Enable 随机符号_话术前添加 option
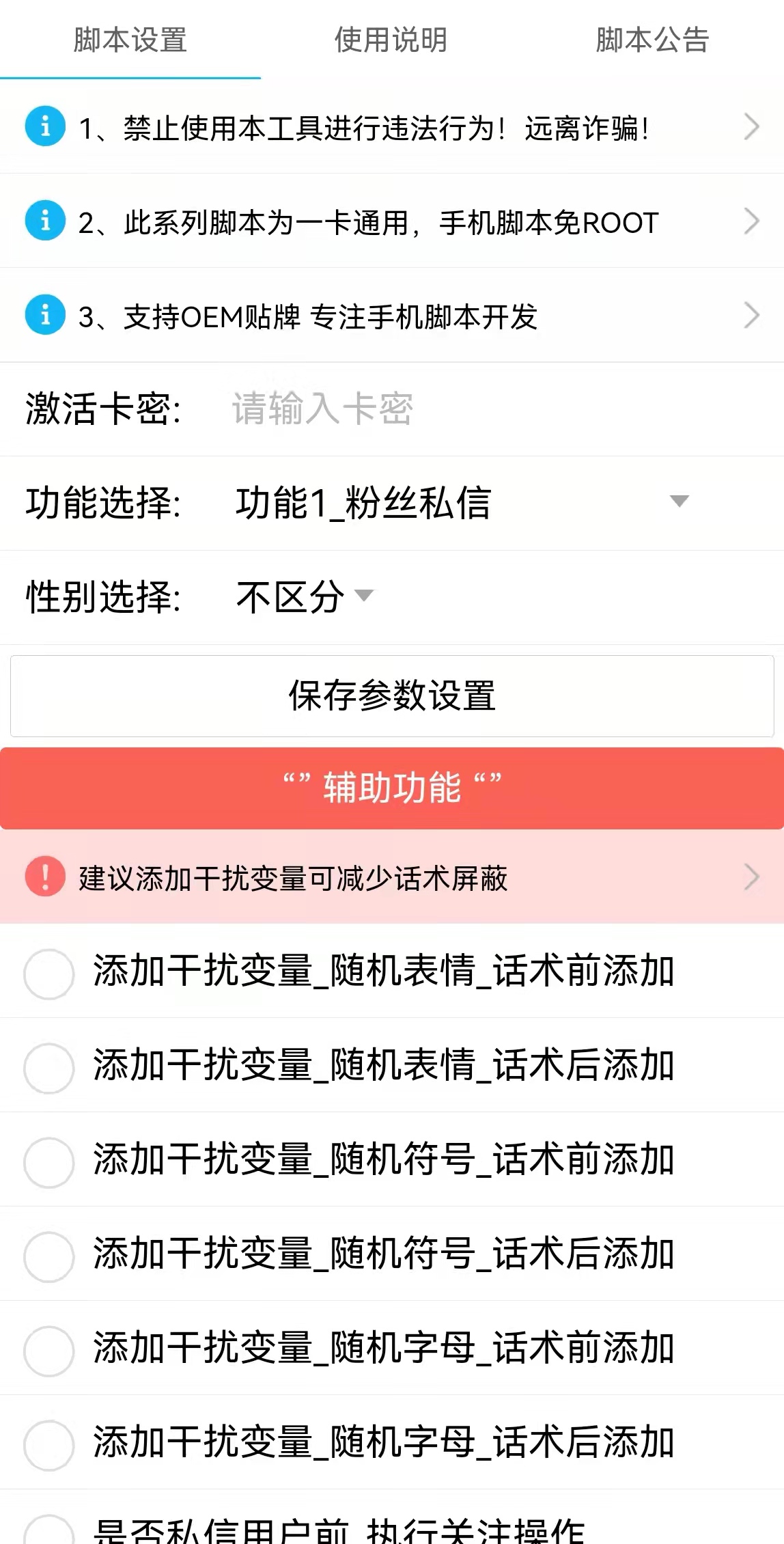 [x=48, y=1162]
